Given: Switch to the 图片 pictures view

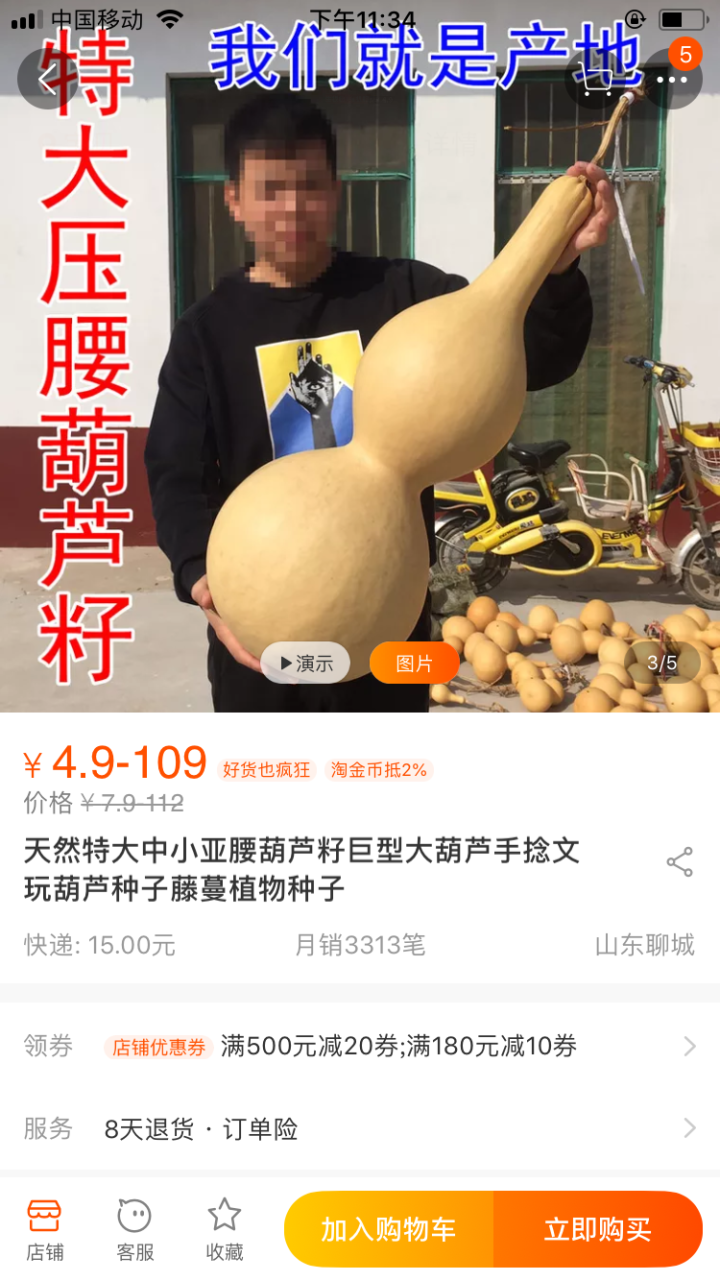Looking at the screenshot, I should (x=414, y=663).
